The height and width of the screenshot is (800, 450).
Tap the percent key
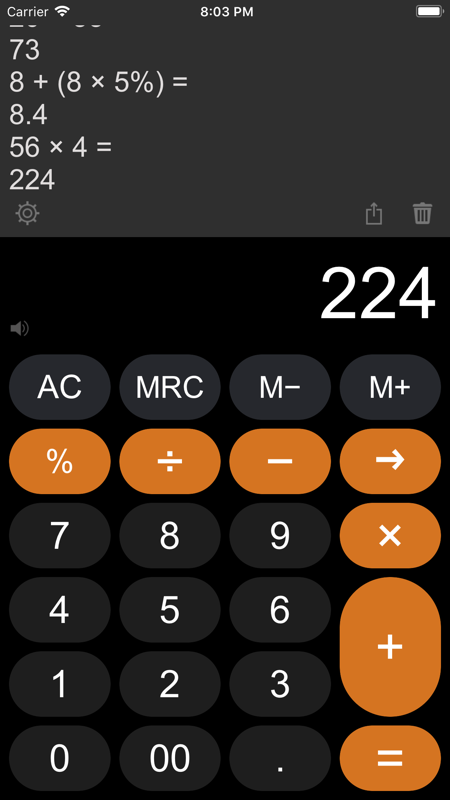point(60,461)
